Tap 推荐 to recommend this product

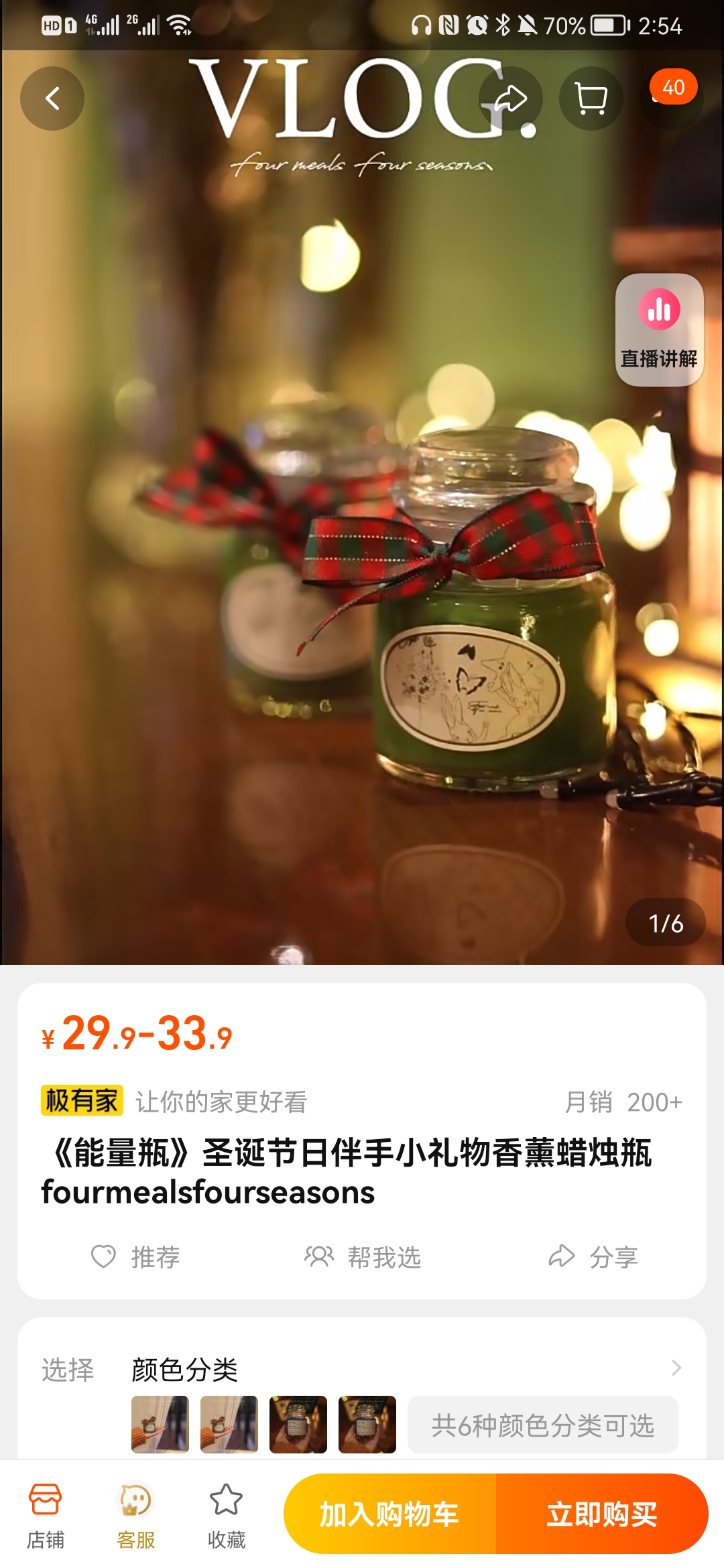(x=136, y=1257)
